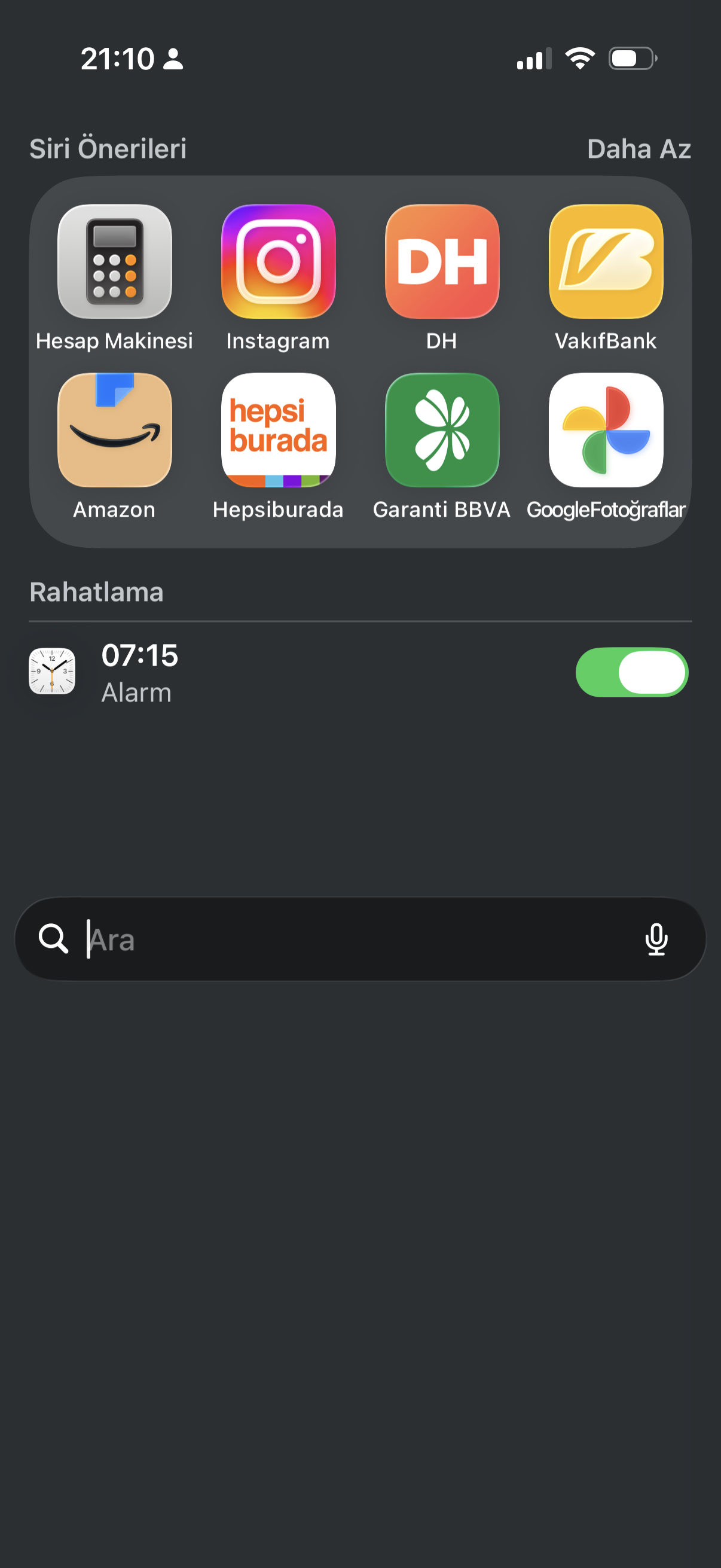Tap Daha Az to show fewer suggestions

[638, 149]
